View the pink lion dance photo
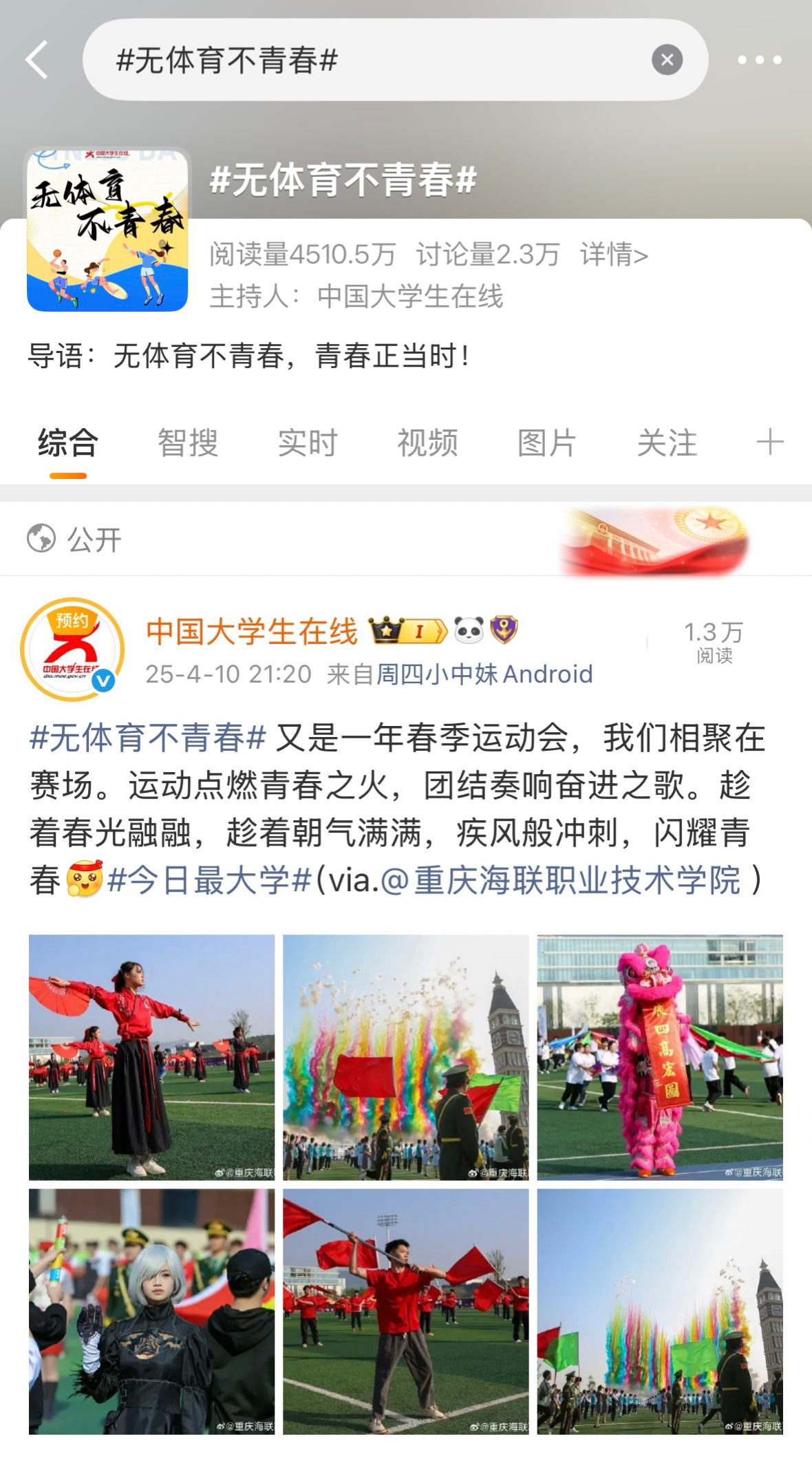The height and width of the screenshot is (1474, 812). point(660,1057)
